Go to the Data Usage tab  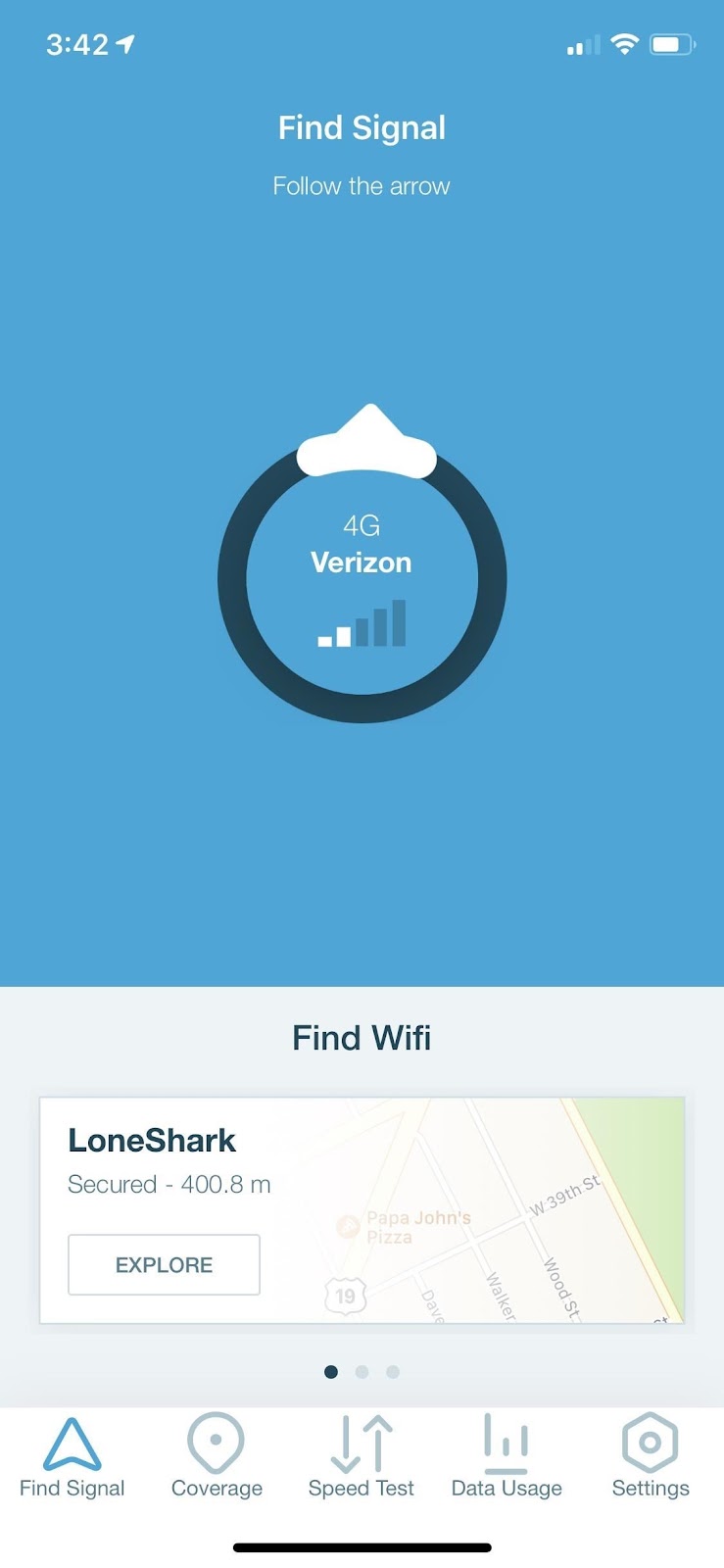click(x=507, y=1455)
